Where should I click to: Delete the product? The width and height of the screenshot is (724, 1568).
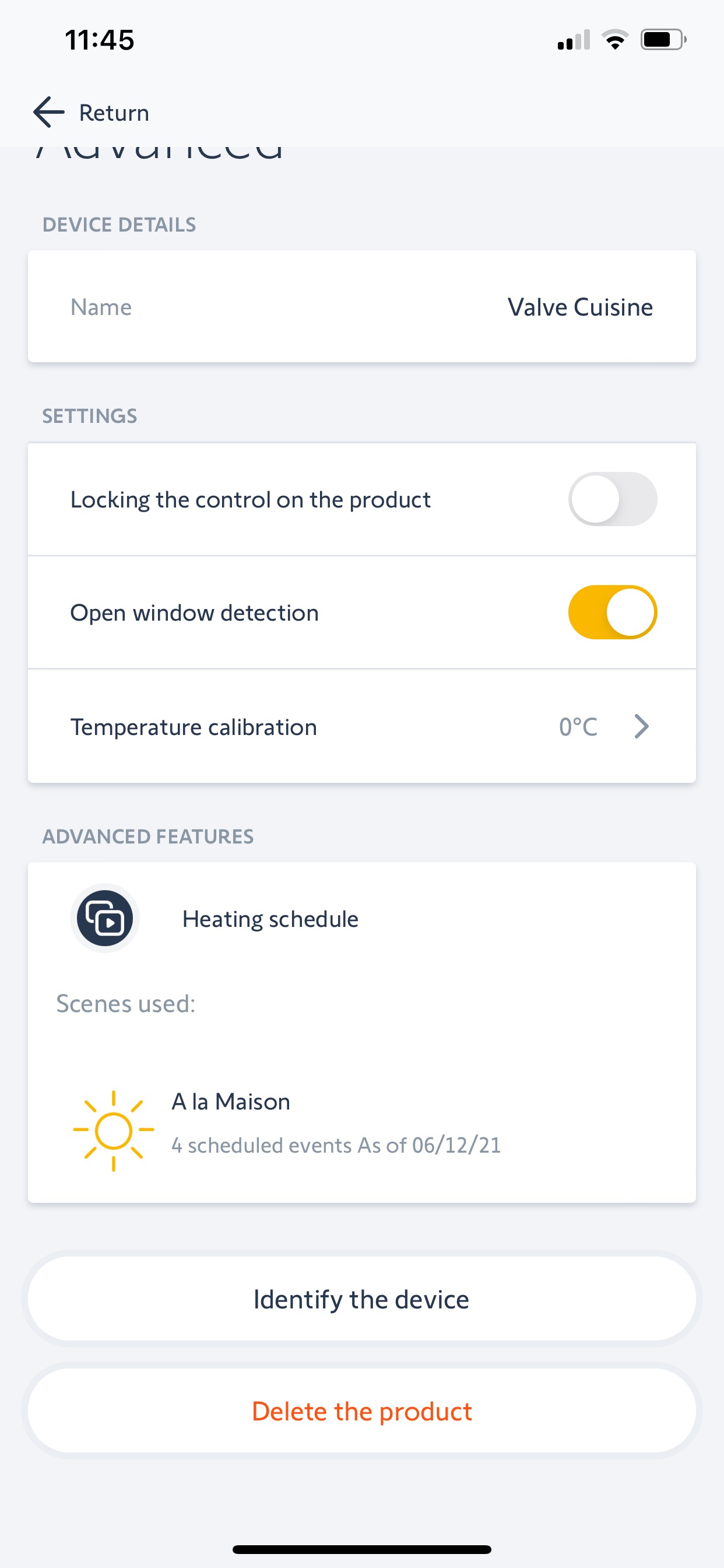[x=361, y=1411]
